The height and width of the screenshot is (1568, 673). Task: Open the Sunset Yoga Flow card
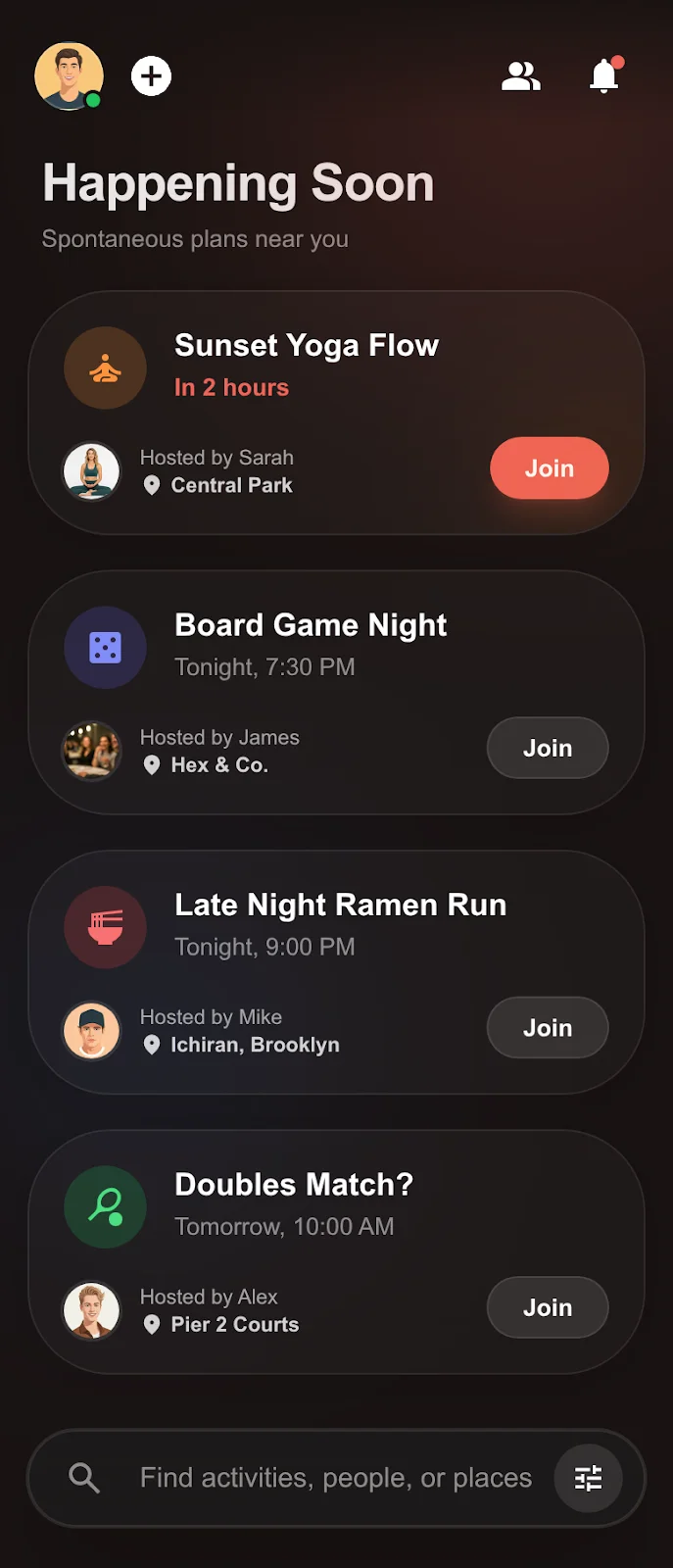click(306, 346)
